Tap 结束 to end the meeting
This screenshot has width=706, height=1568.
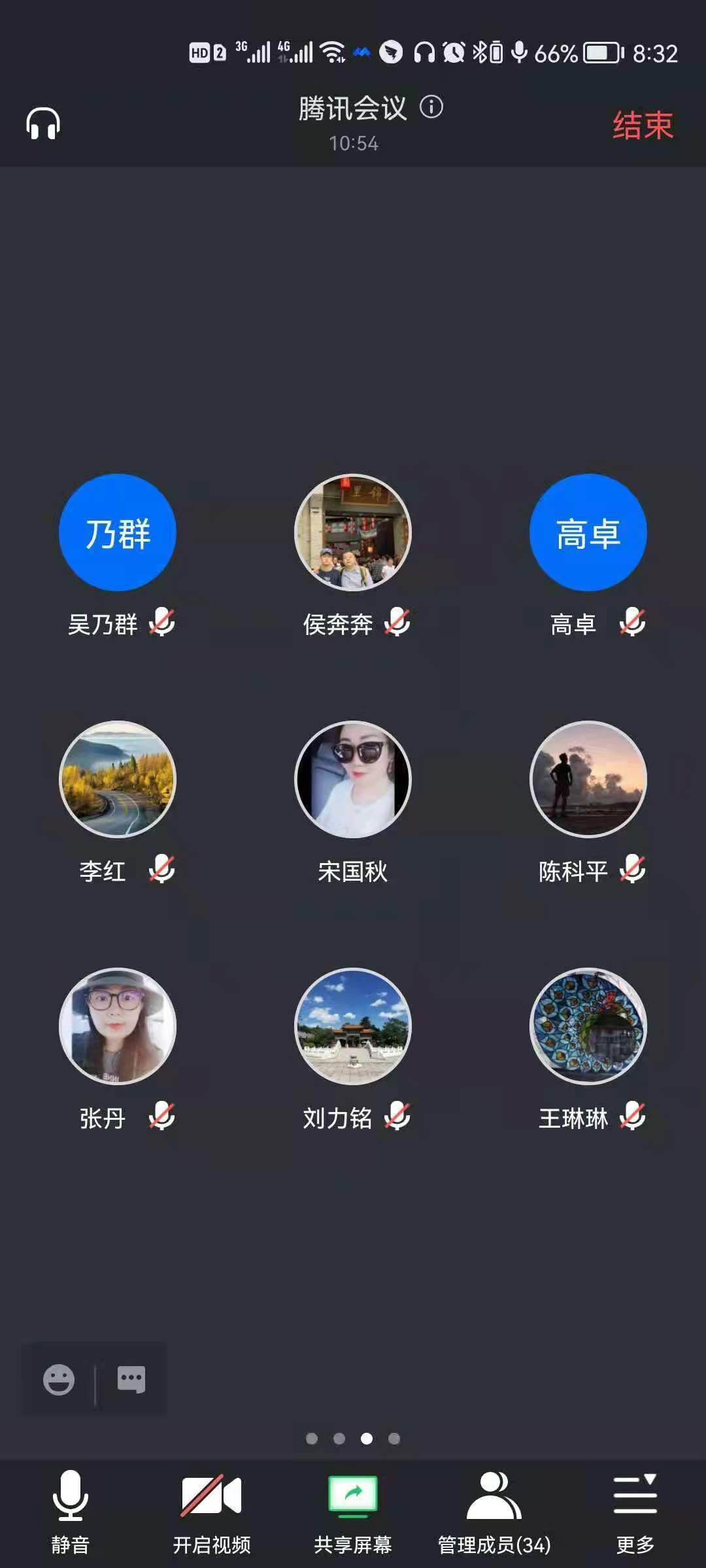coord(643,125)
